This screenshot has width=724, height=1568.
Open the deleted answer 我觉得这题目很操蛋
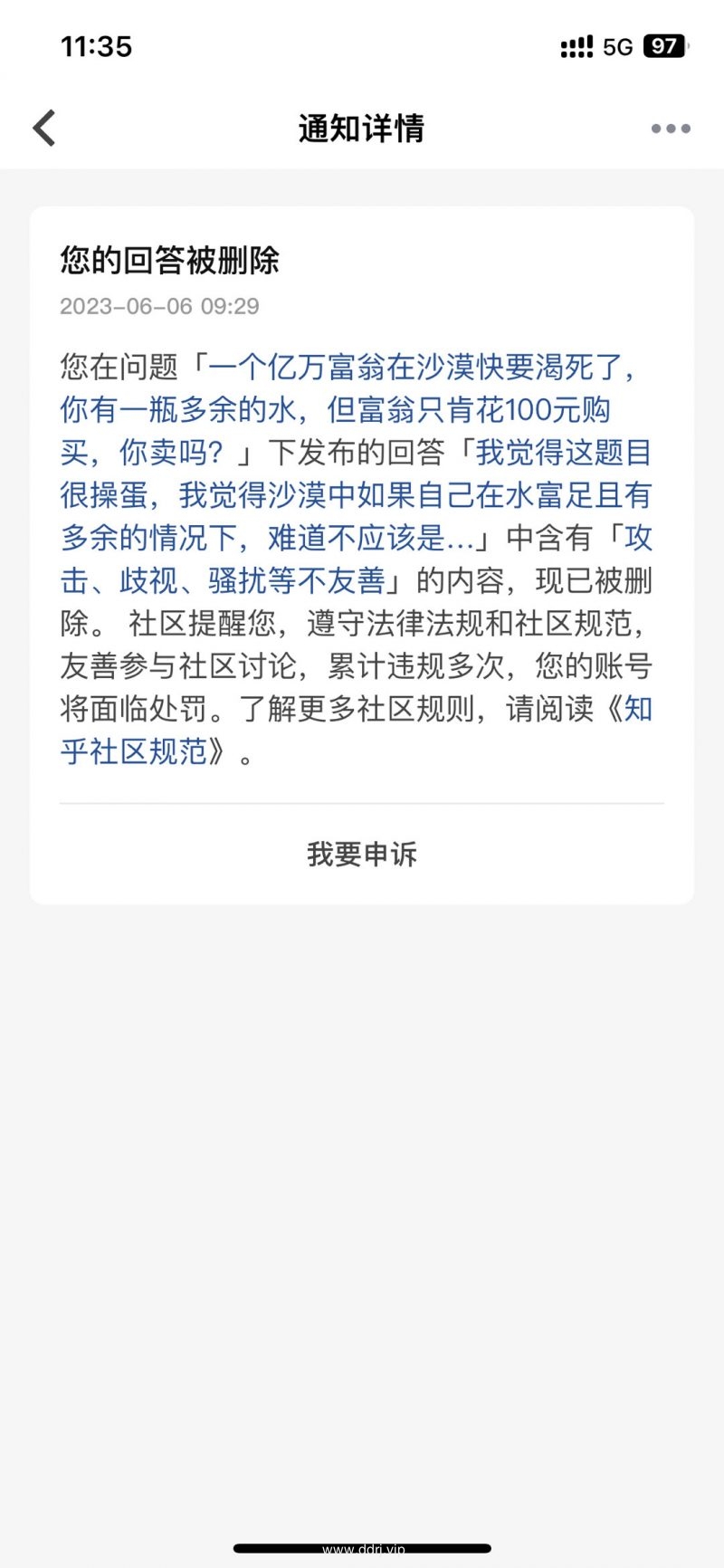click(x=357, y=494)
